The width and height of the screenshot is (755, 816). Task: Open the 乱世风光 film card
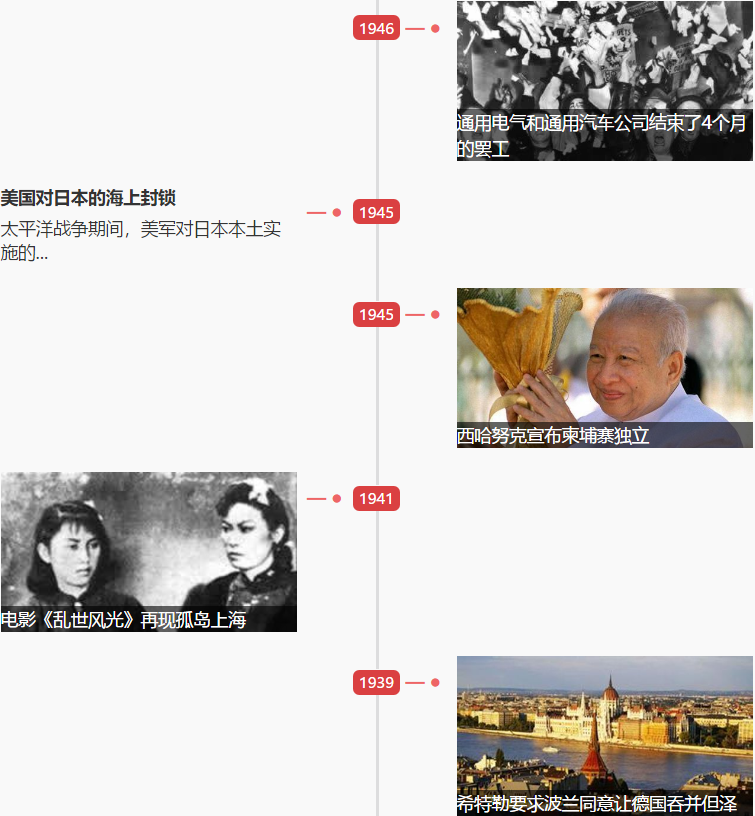click(x=149, y=551)
